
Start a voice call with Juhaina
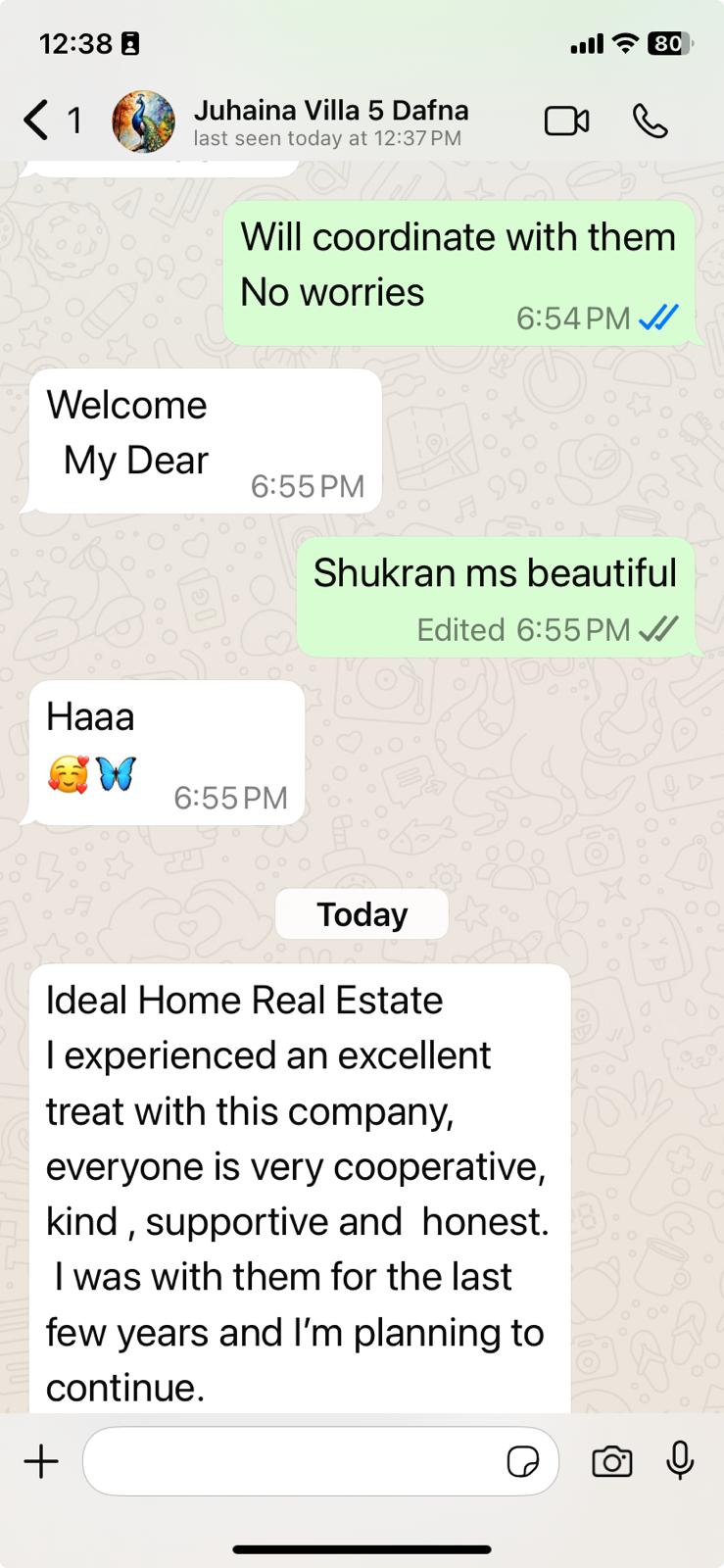[651, 122]
